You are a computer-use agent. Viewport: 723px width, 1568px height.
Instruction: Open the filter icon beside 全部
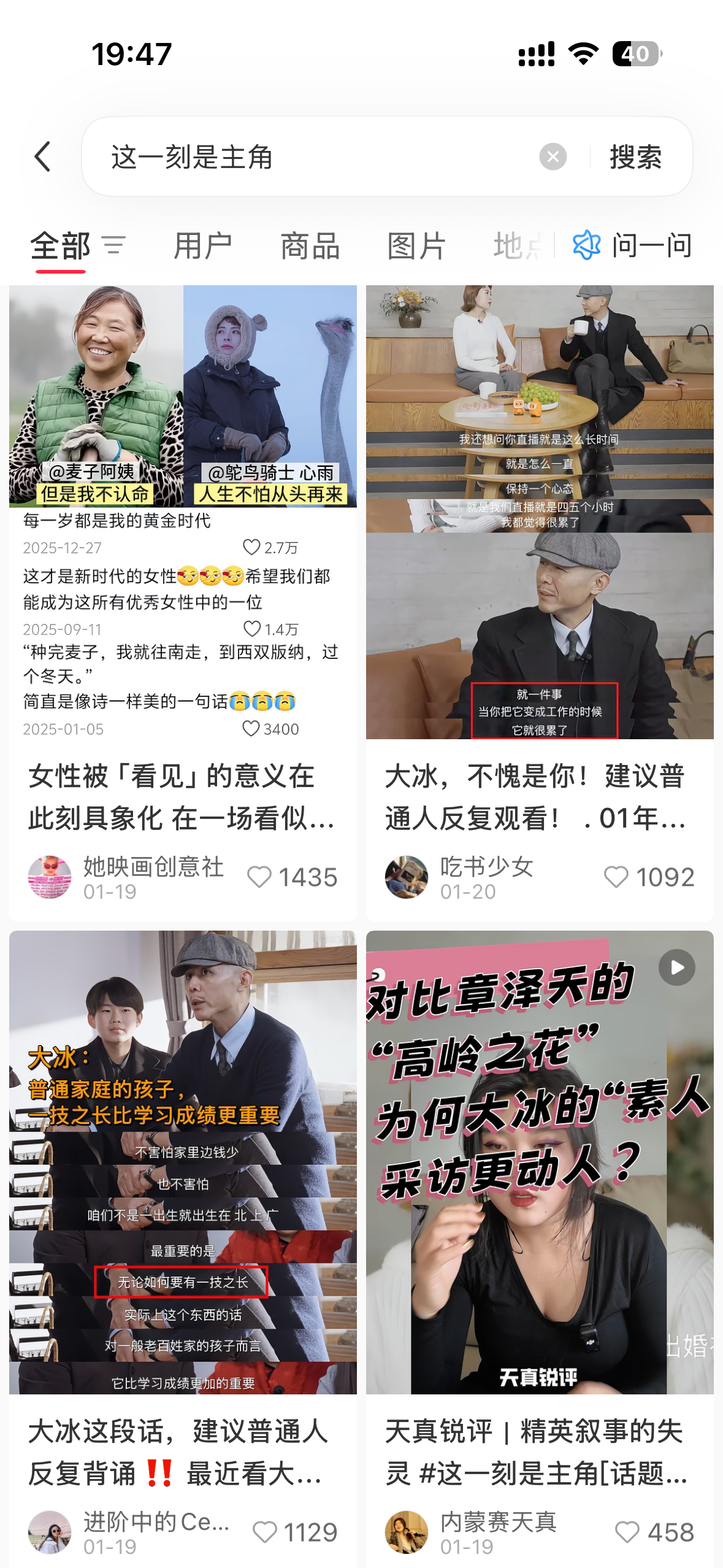pyautogui.click(x=114, y=245)
